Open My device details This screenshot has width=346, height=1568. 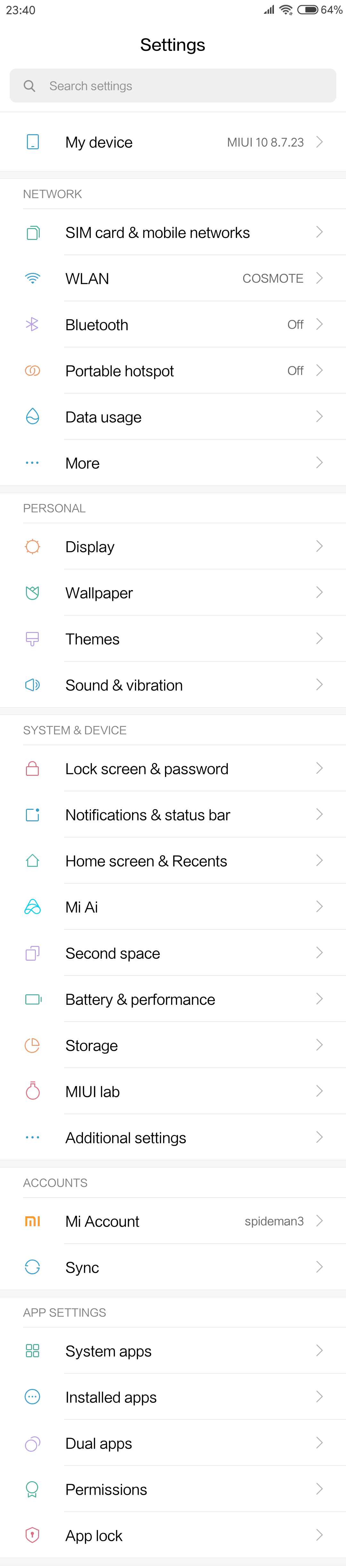click(173, 143)
